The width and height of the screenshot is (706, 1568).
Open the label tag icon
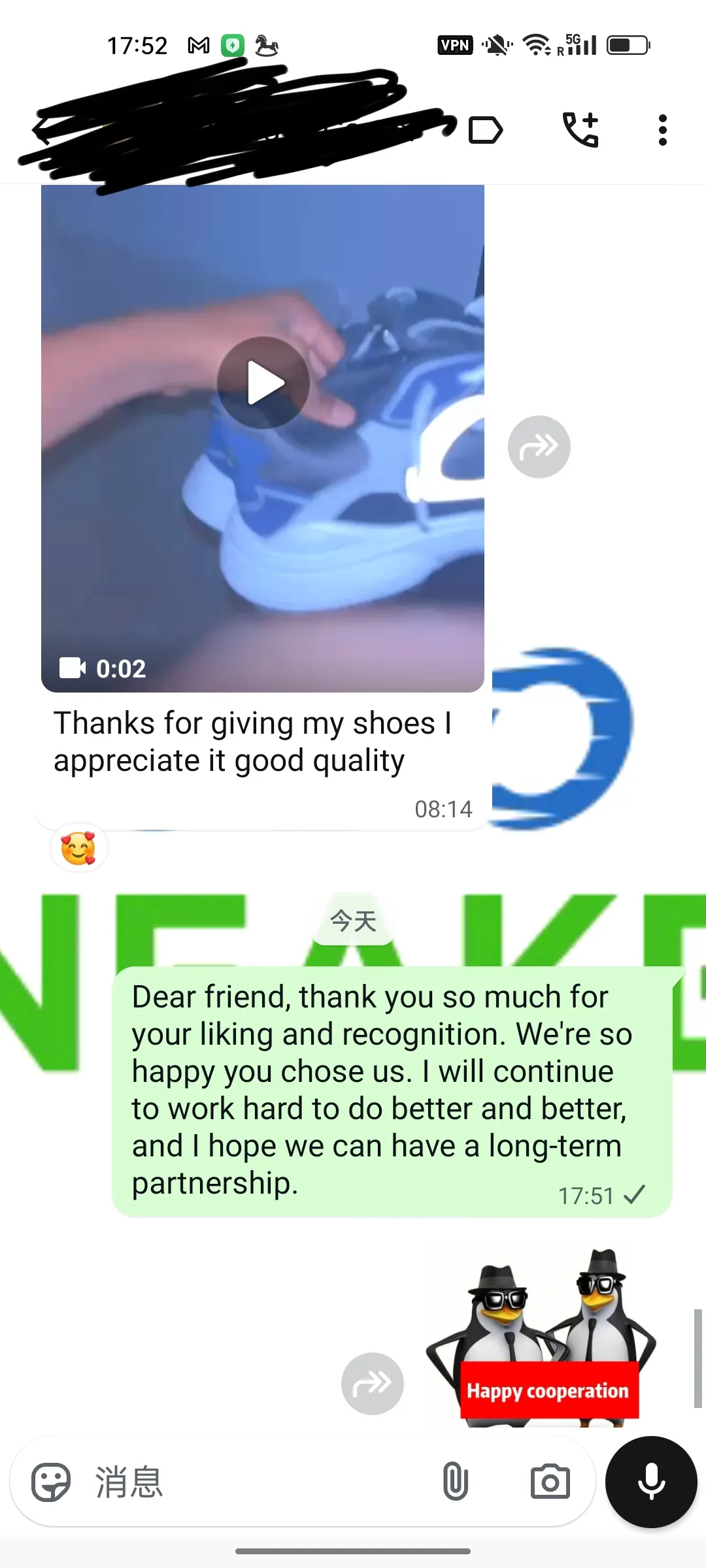tap(486, 130)
